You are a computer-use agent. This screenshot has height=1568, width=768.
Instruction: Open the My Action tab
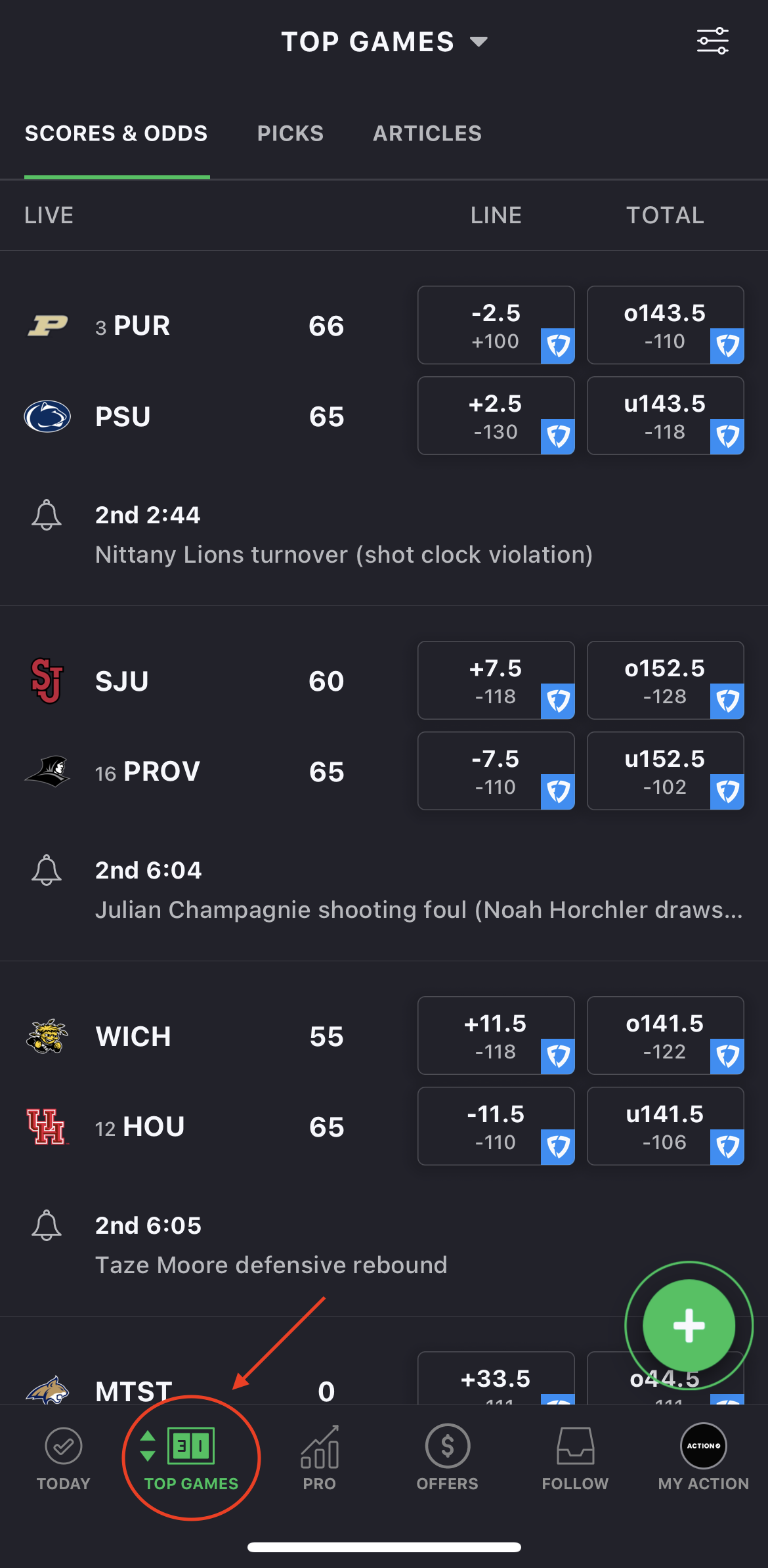pyautogui.click(x=703, y=1458)
